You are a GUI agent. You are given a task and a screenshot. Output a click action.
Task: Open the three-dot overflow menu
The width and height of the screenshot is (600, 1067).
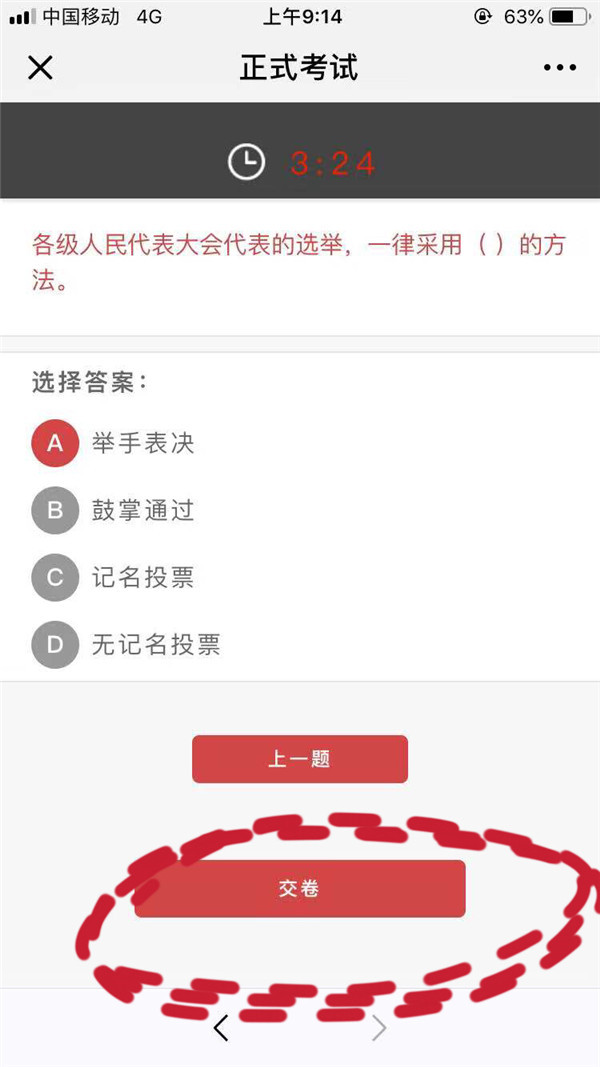pyautogui.click(x=560, y=67)
